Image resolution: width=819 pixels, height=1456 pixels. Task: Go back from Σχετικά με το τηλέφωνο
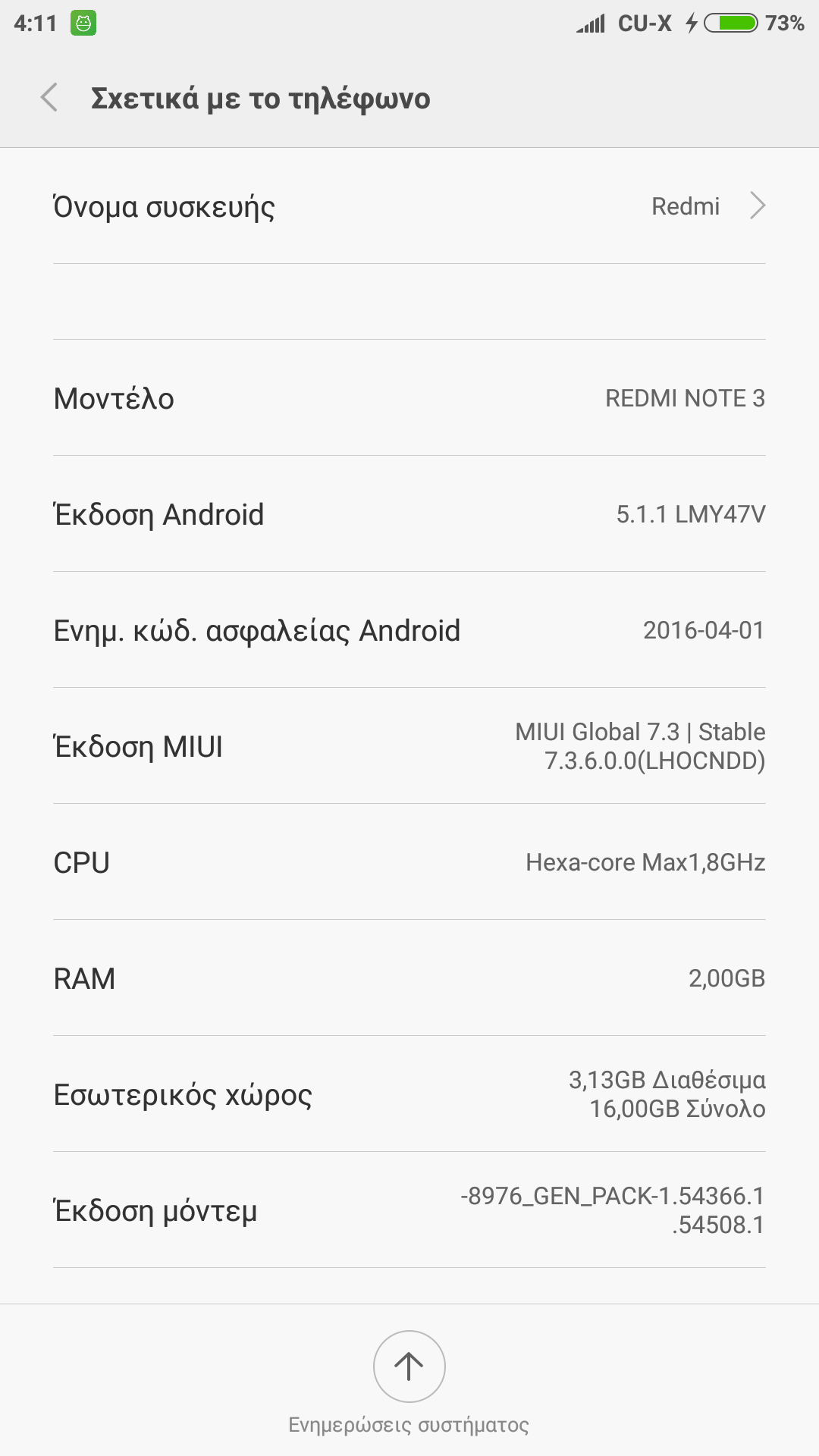coord(50,98)
